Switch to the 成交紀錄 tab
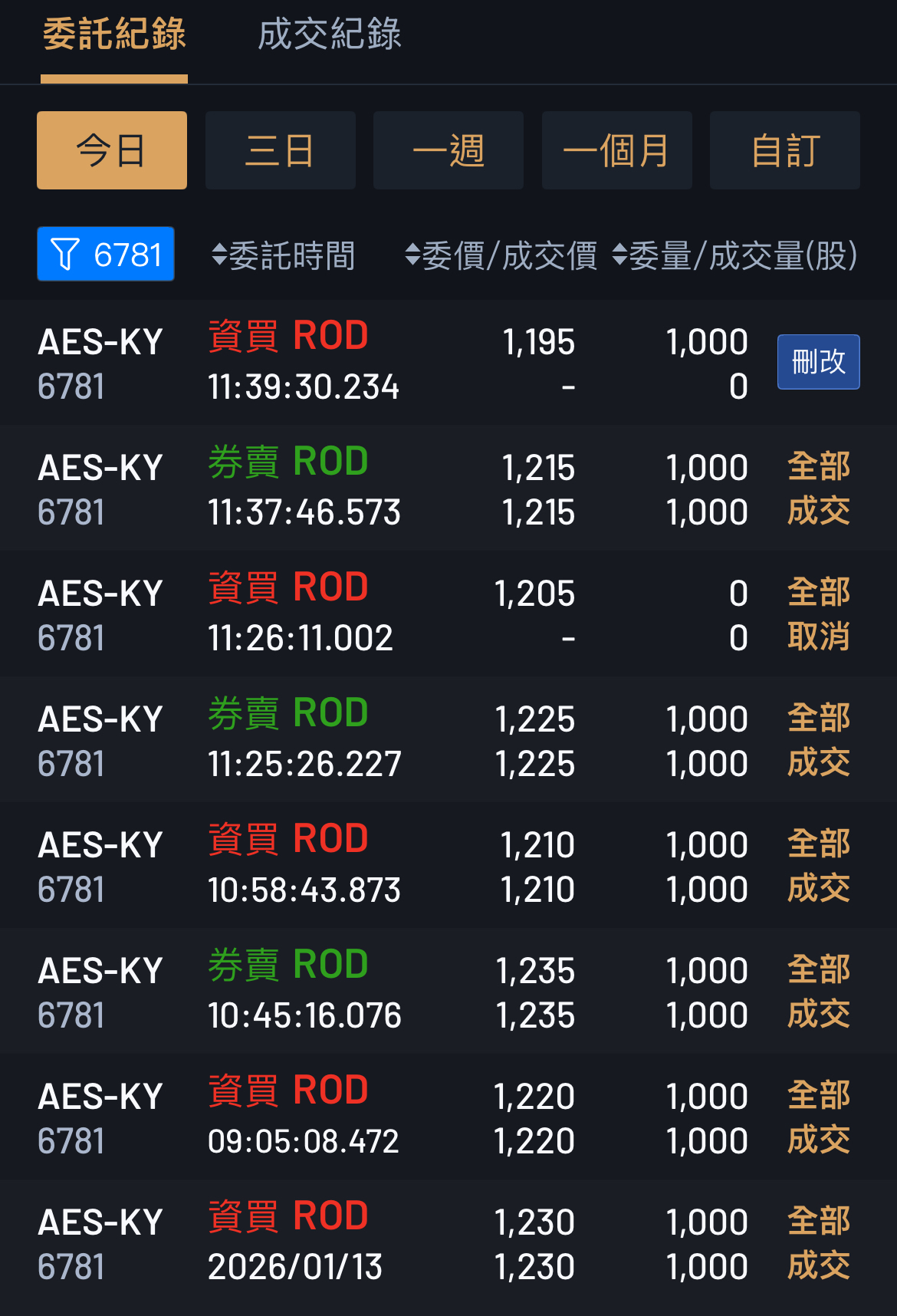Screen dimensions: 897x1316 tap(329, 35)
